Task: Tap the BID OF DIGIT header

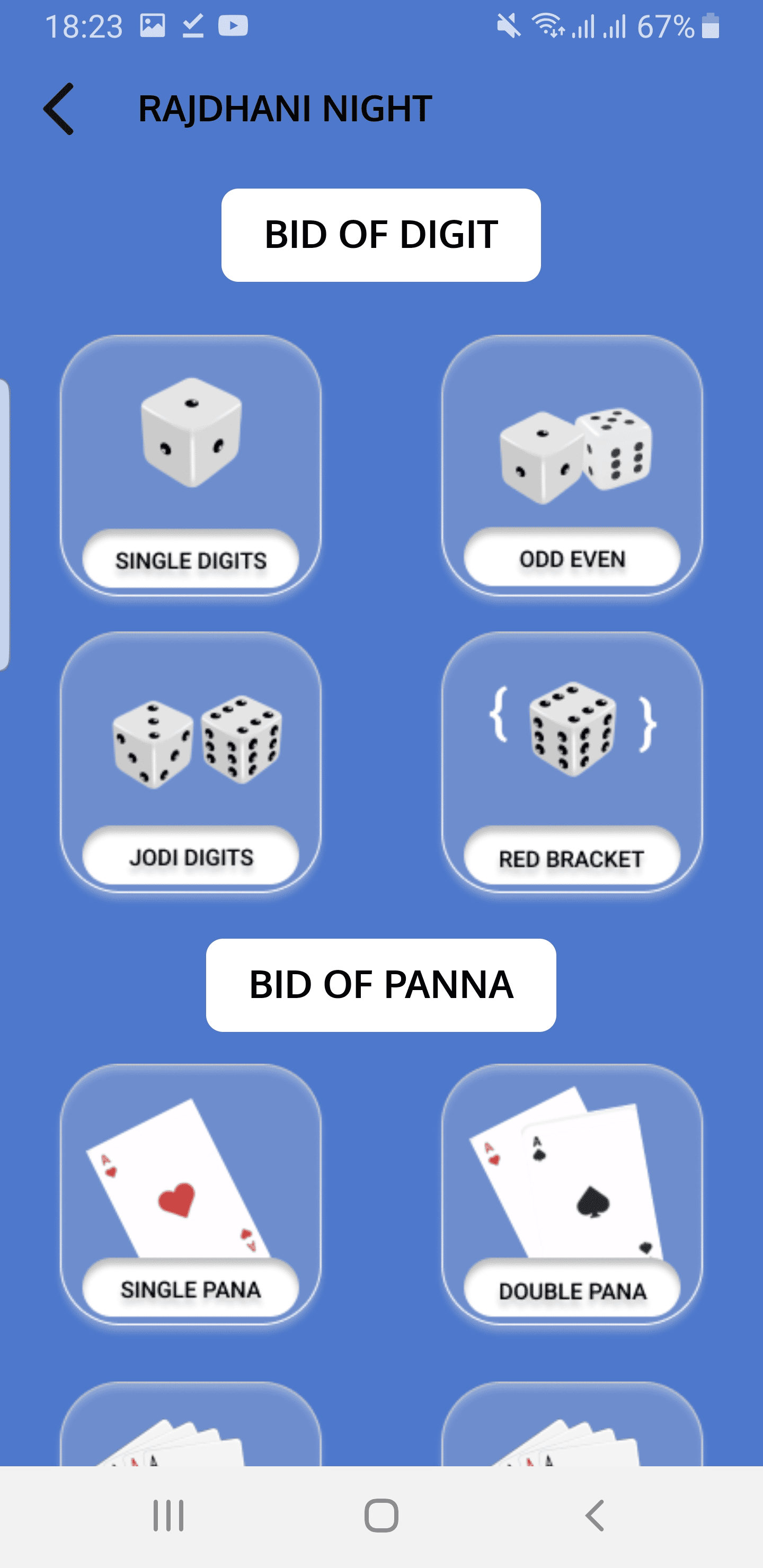Action: click(x=381, y=235)
